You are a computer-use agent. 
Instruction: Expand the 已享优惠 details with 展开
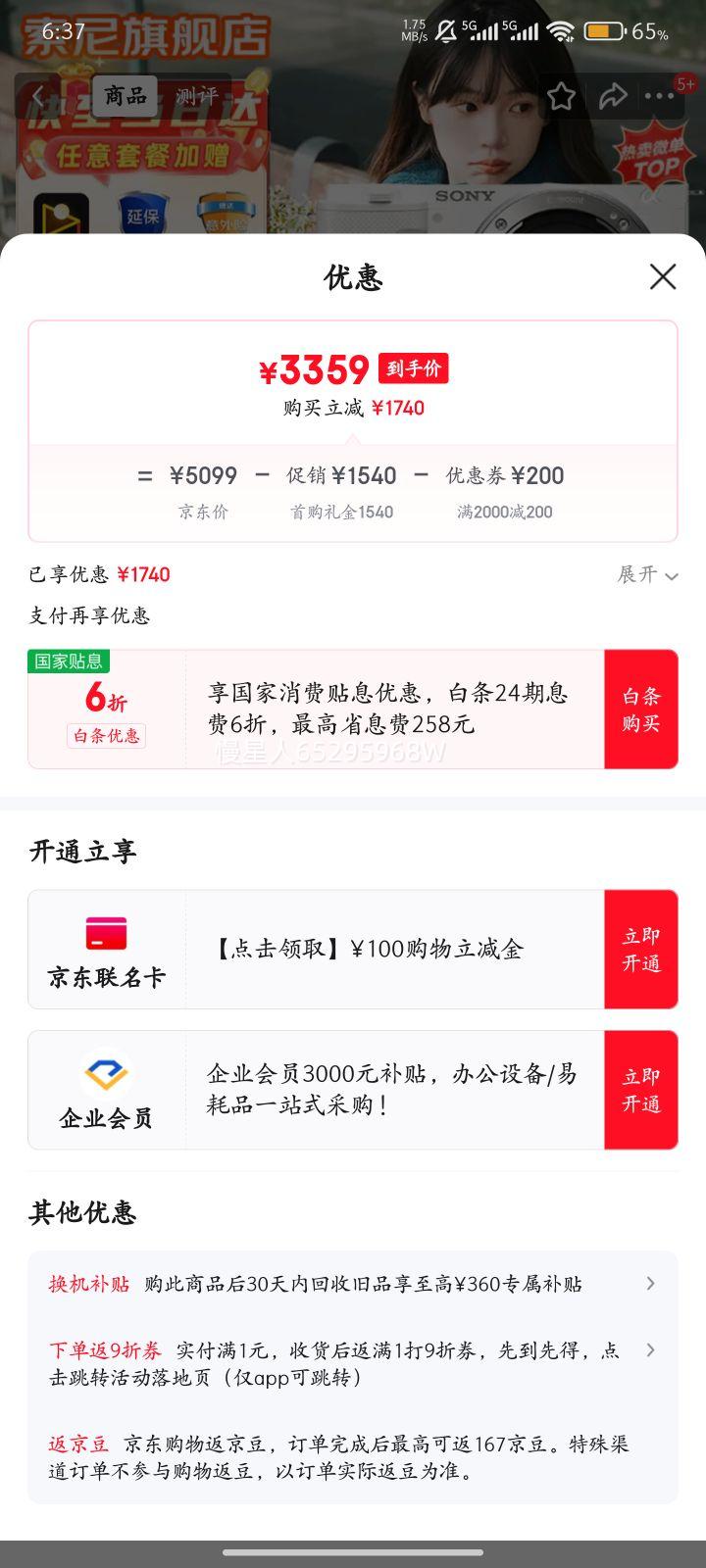647,574
